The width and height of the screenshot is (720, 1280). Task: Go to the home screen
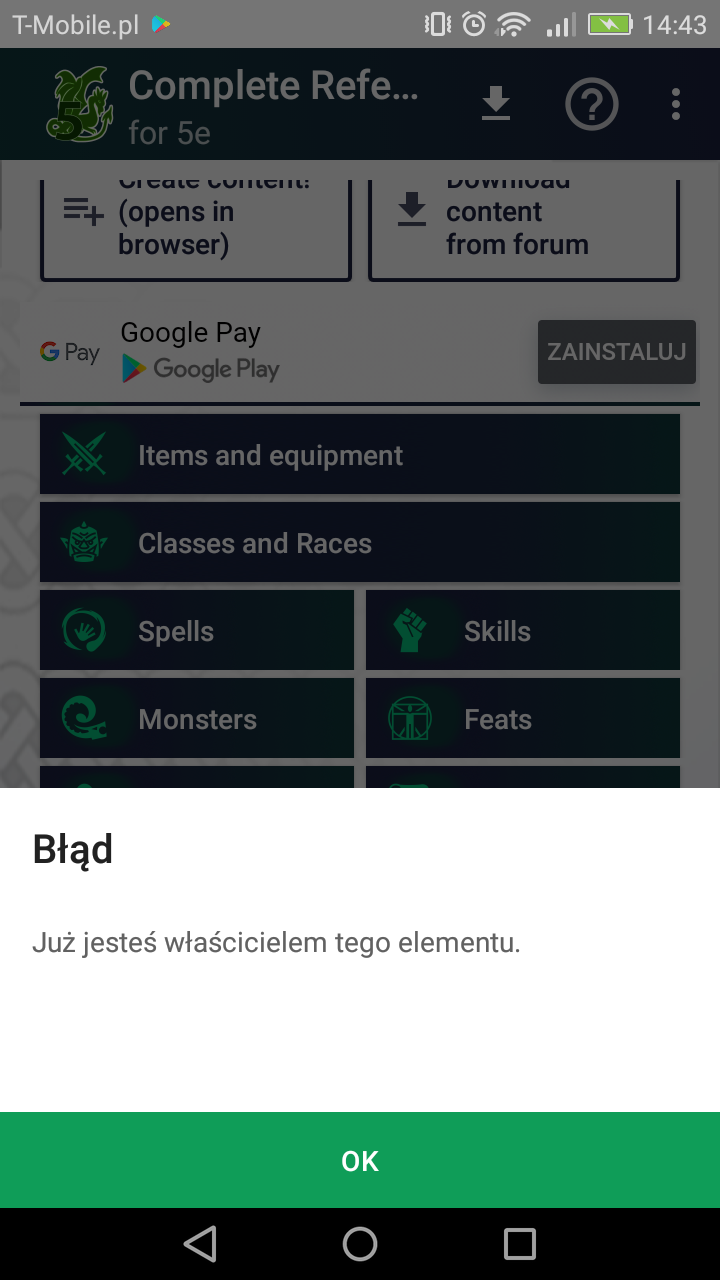click(x=360, y=1244)
